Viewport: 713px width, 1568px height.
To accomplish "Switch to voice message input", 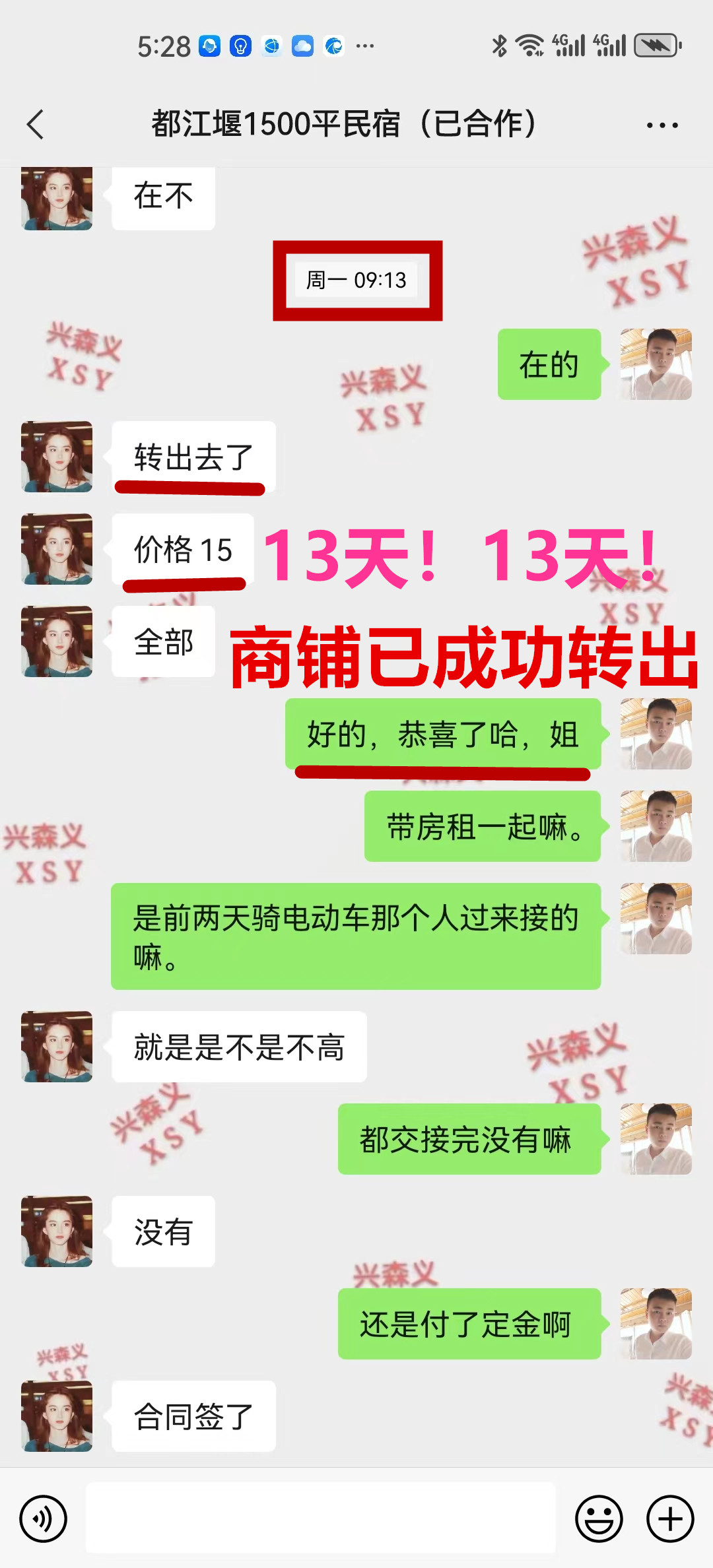I will tap(44, 1519).
